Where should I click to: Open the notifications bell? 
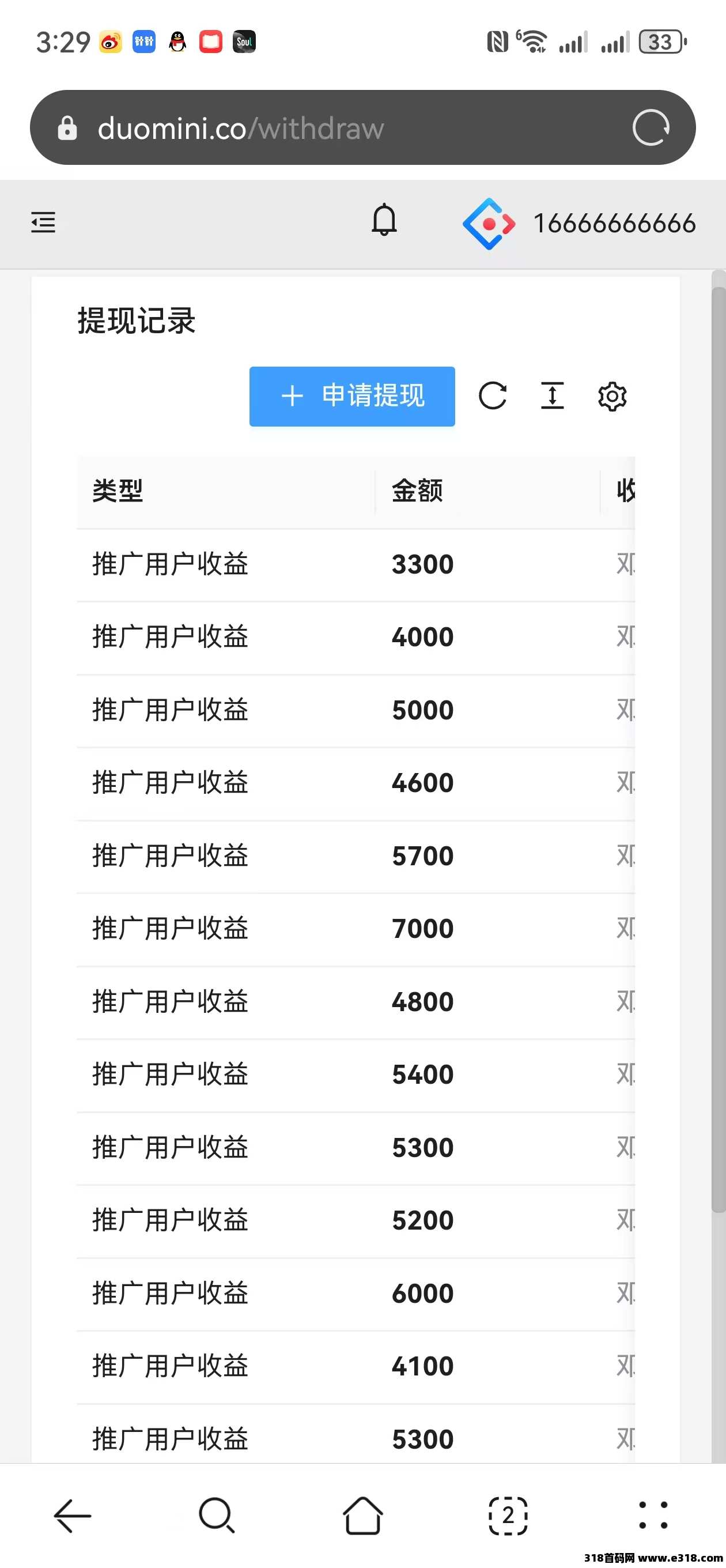[384, 220]
